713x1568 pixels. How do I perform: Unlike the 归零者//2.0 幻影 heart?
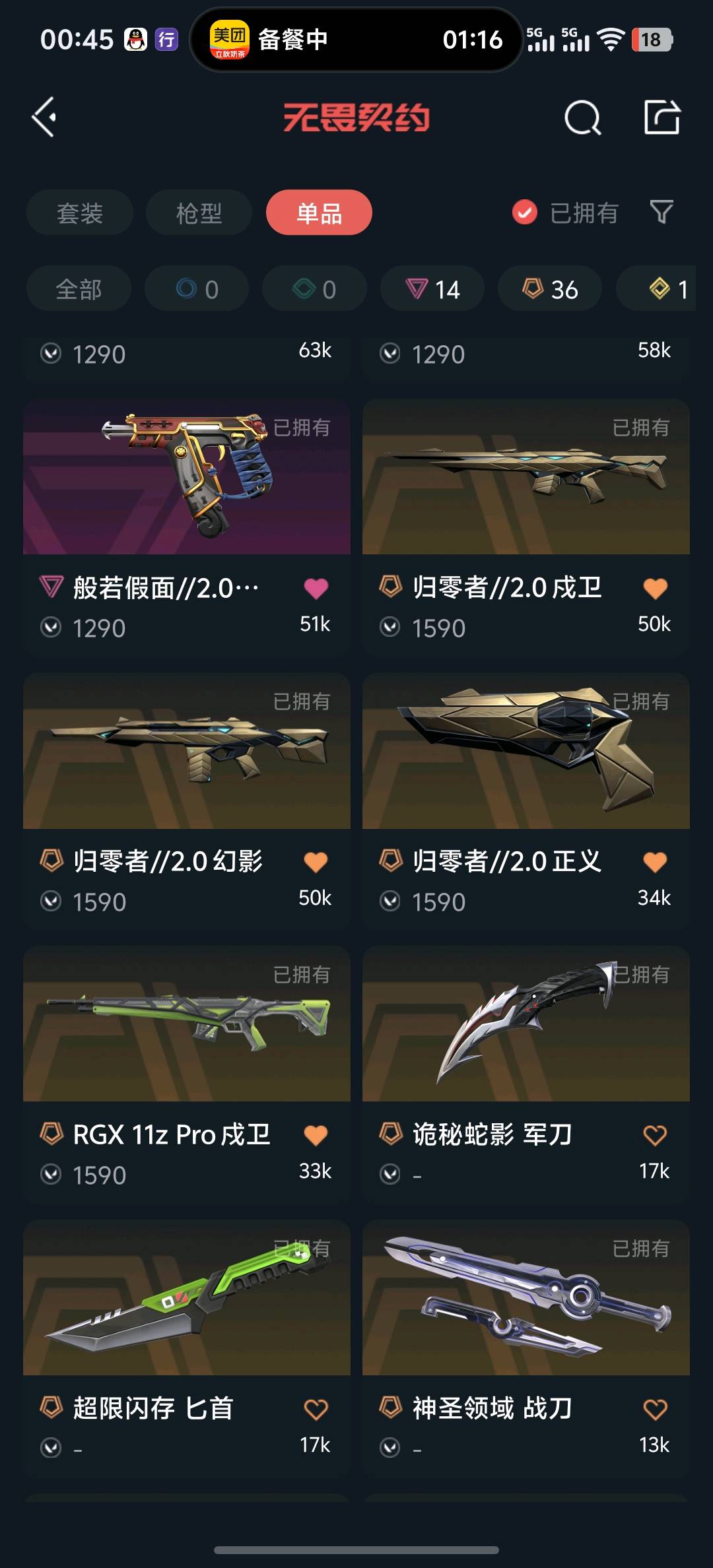[x=316, y=862]
